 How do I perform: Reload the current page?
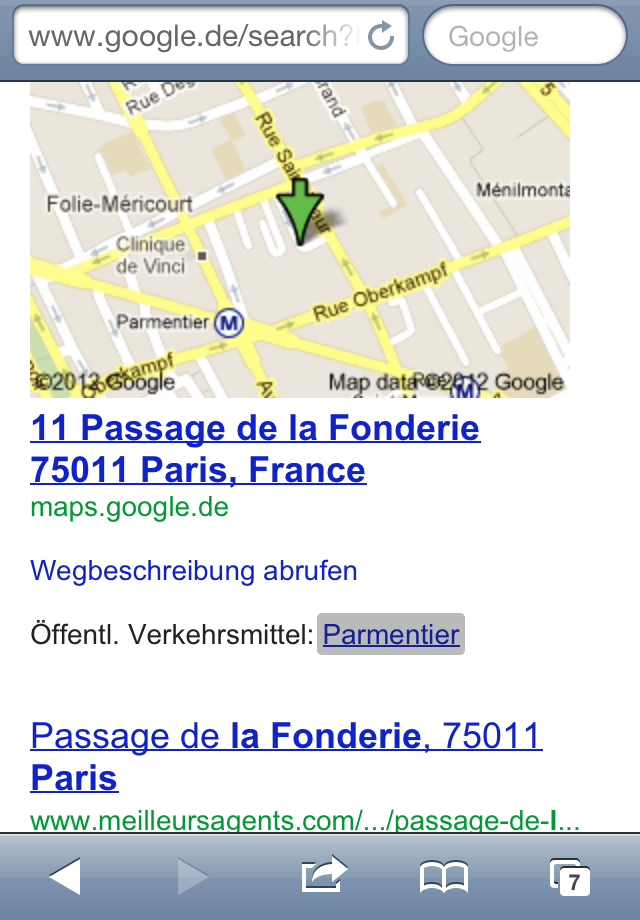click(x=381, y=38)
